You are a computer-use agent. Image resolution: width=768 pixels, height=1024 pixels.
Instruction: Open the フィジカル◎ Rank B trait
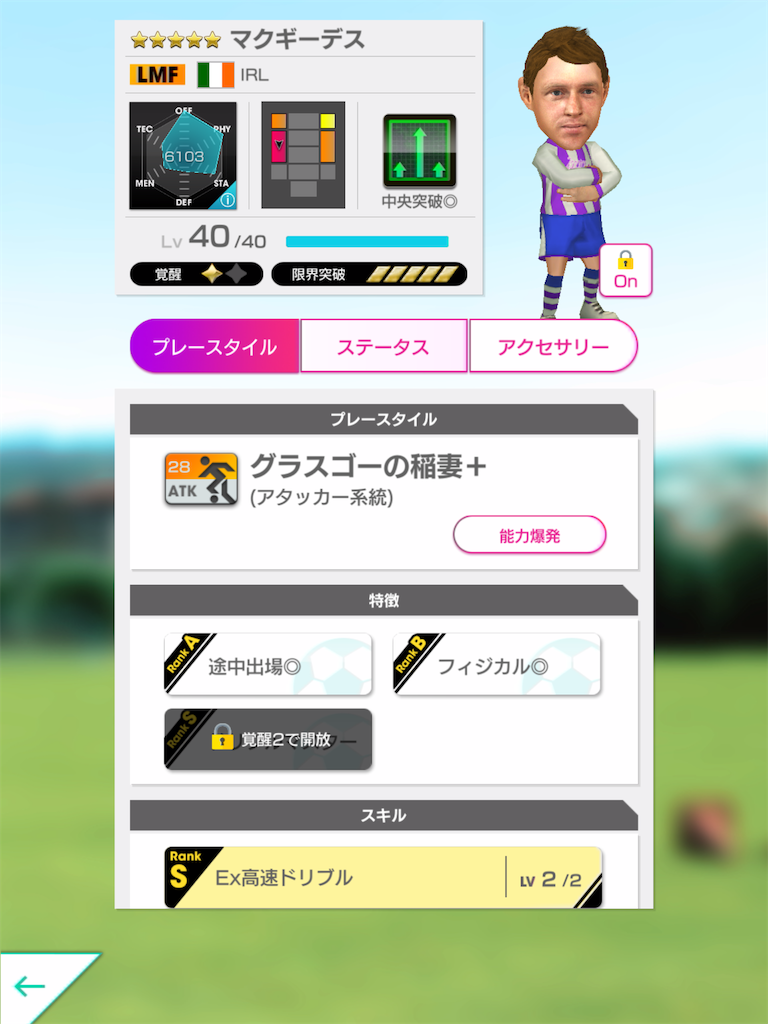[x=496, y=665]
